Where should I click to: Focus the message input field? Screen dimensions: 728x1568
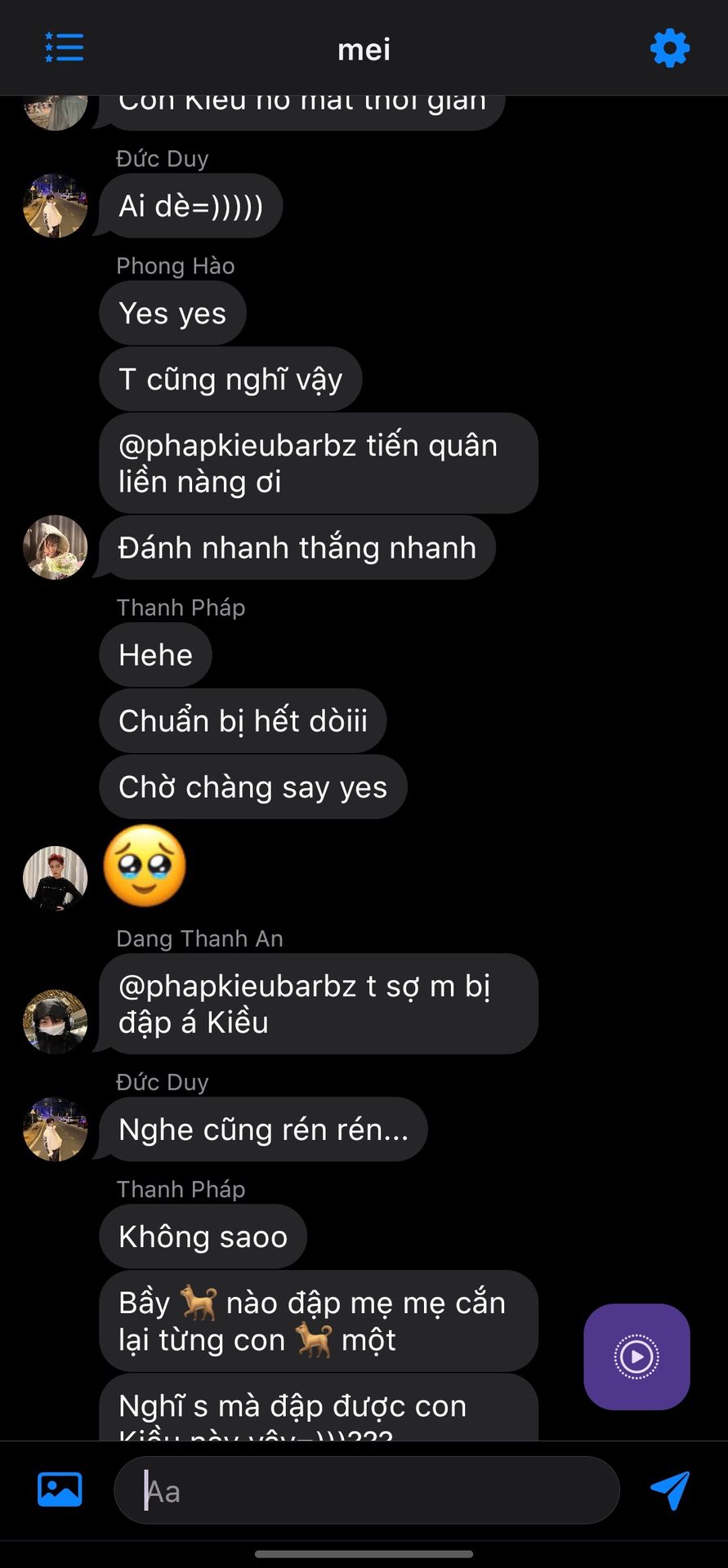coord(367,1490)
